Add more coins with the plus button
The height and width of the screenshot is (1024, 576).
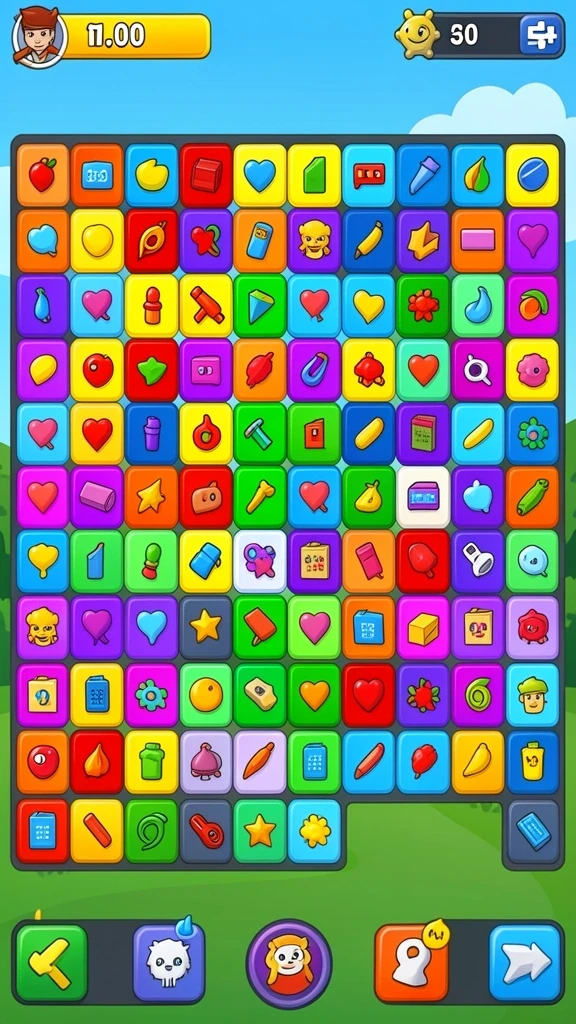click(541, 35)
